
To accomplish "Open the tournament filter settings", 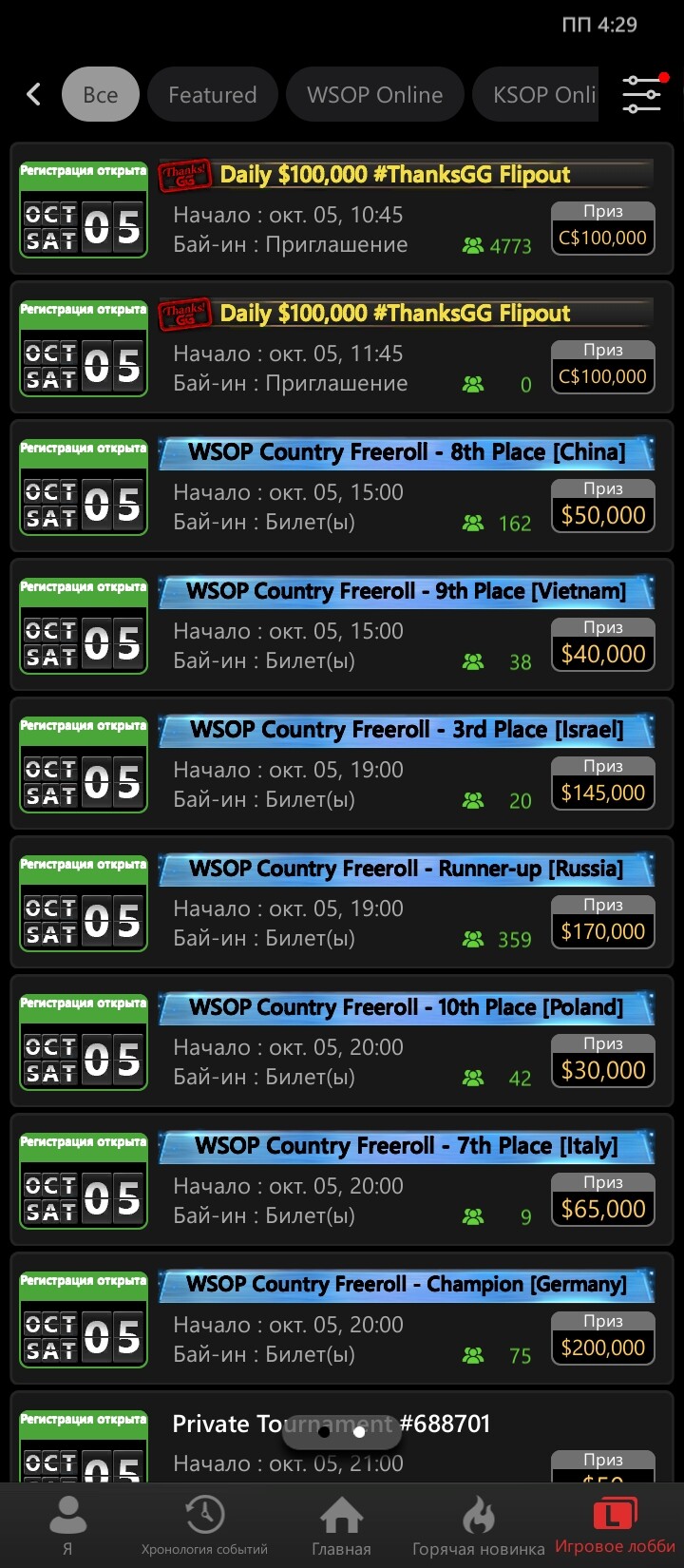I will [643, 94].
